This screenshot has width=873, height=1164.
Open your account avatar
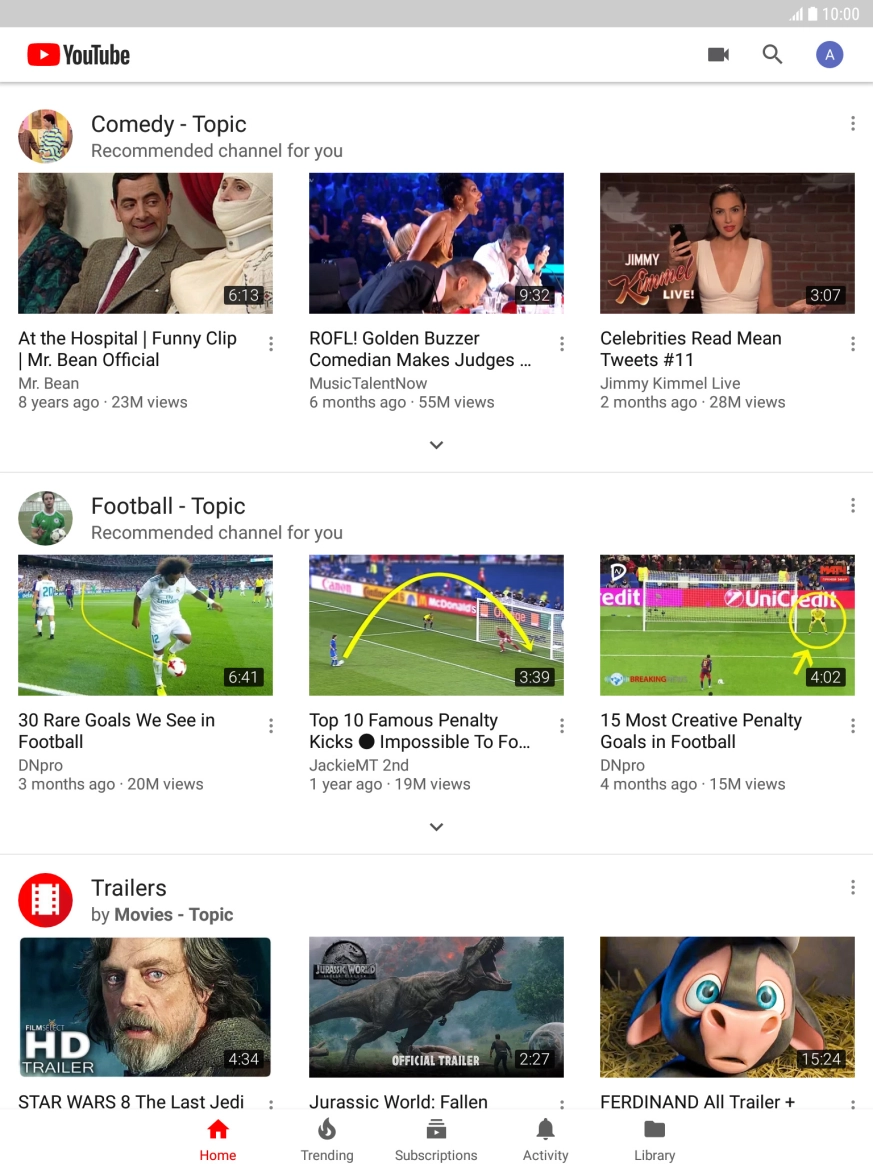(x=830, y=54)
